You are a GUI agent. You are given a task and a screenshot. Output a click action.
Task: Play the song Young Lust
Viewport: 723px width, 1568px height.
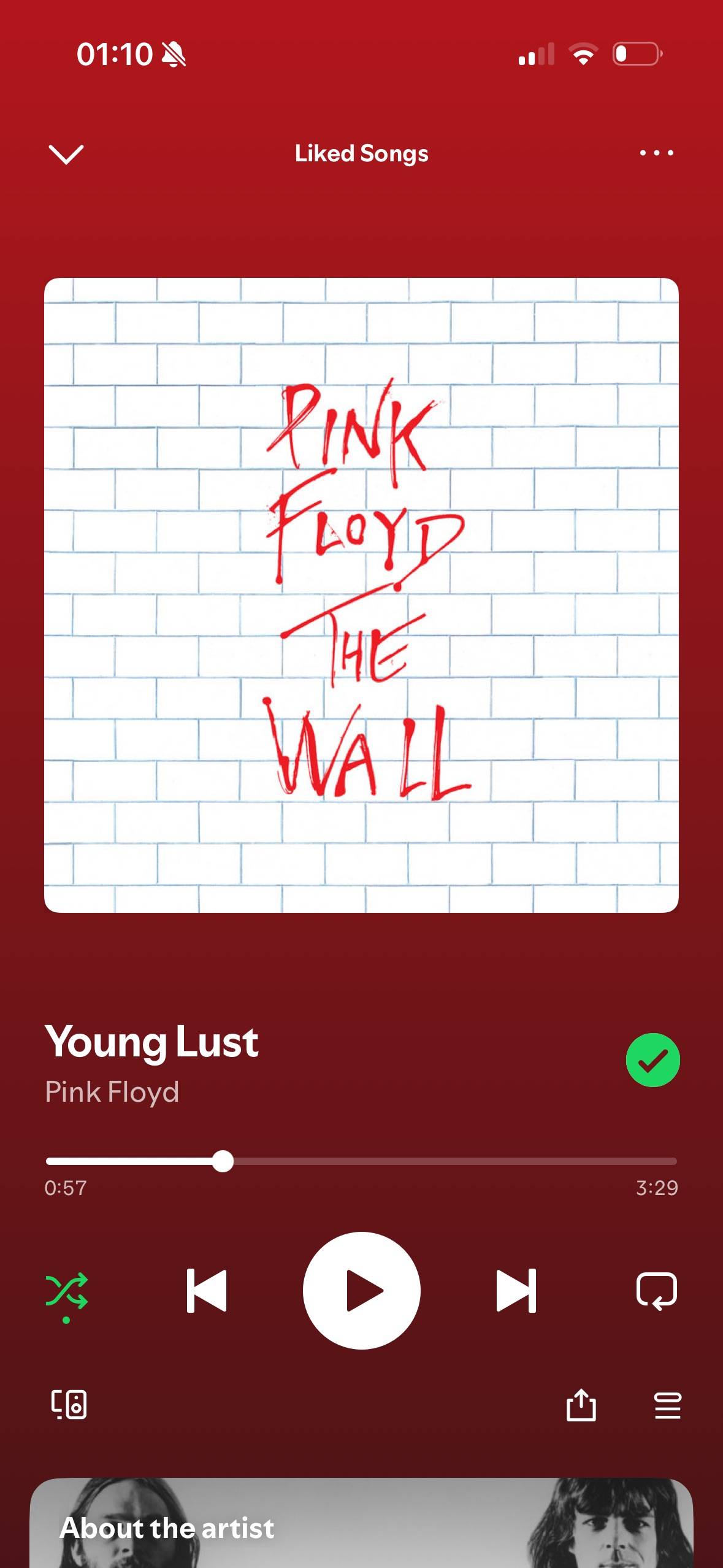361,1291
